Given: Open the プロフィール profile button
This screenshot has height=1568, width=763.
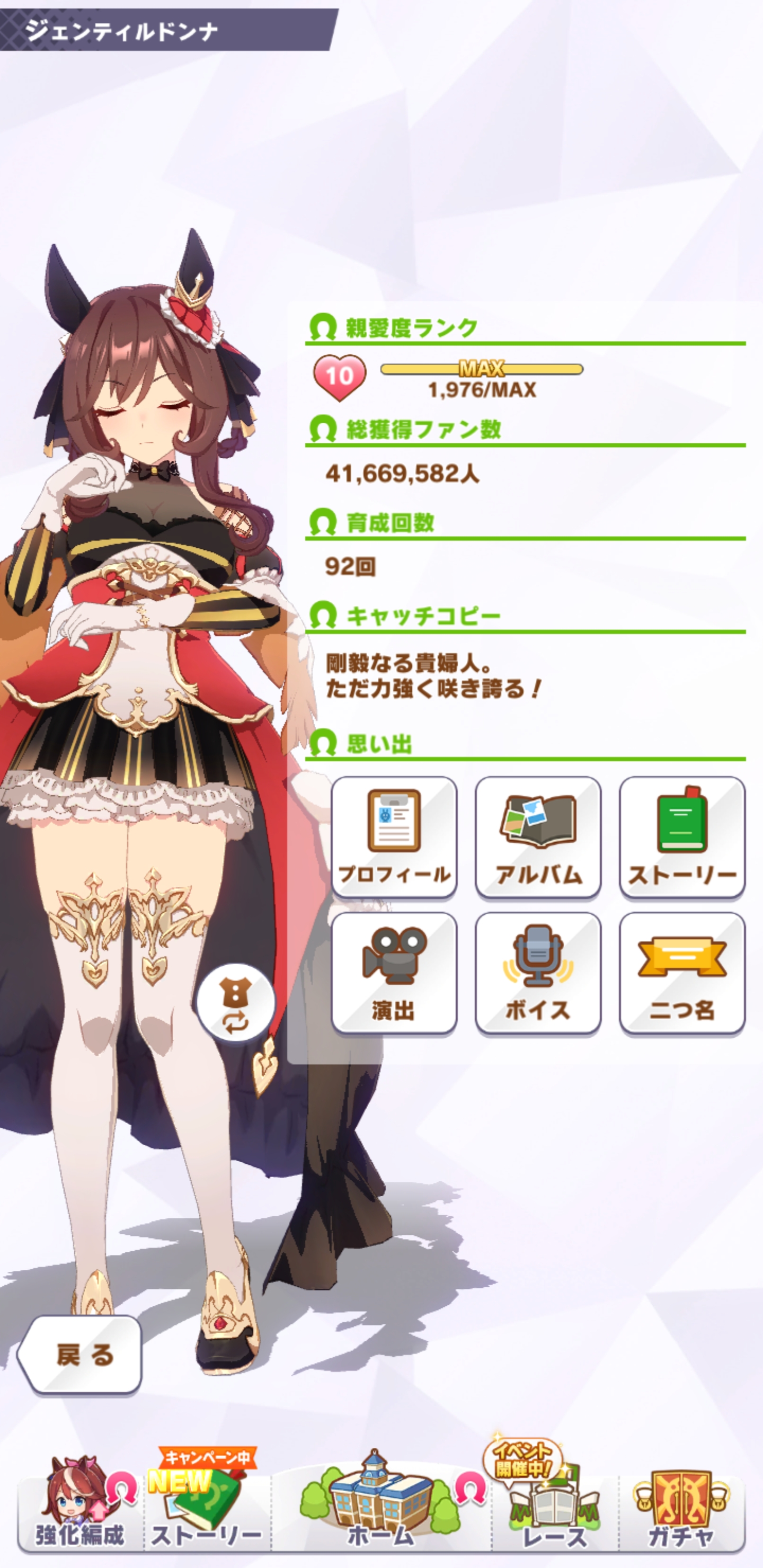Looking at the screenshot, I should 394,837.
